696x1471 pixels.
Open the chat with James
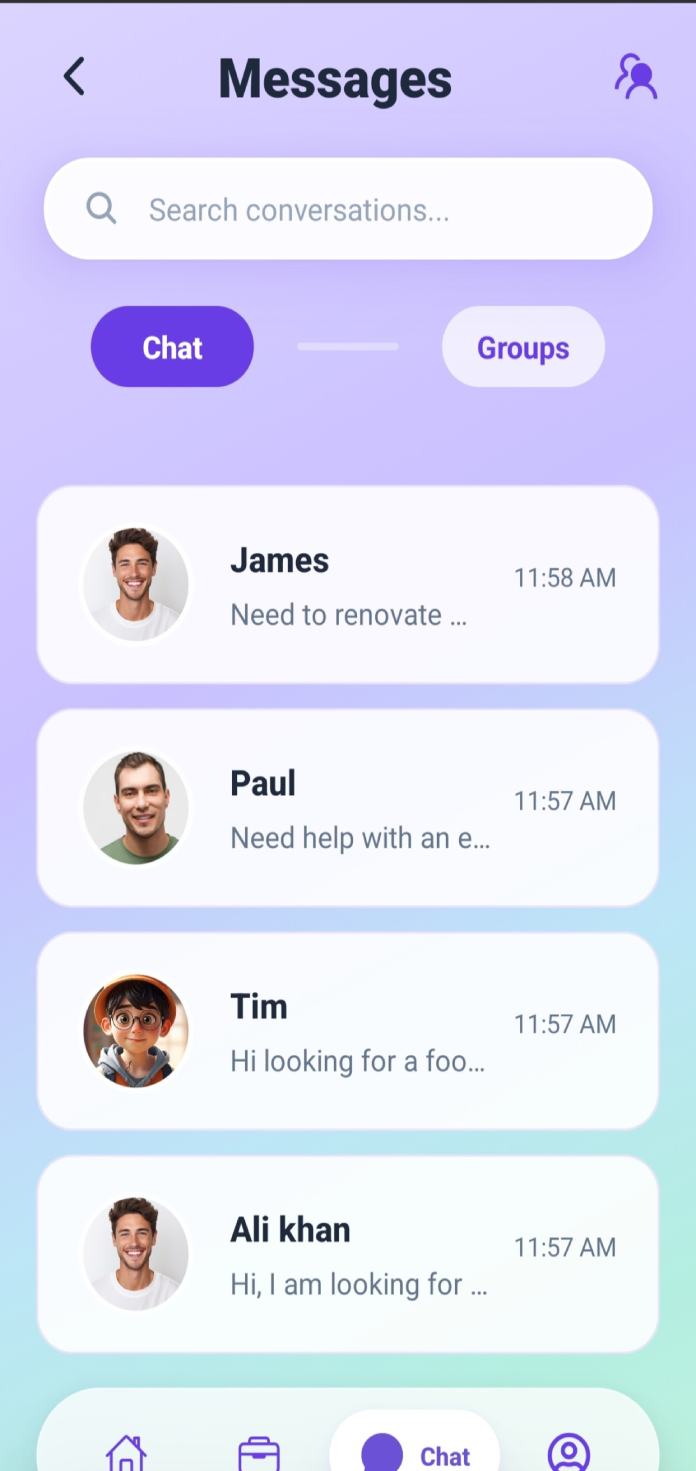348,585
